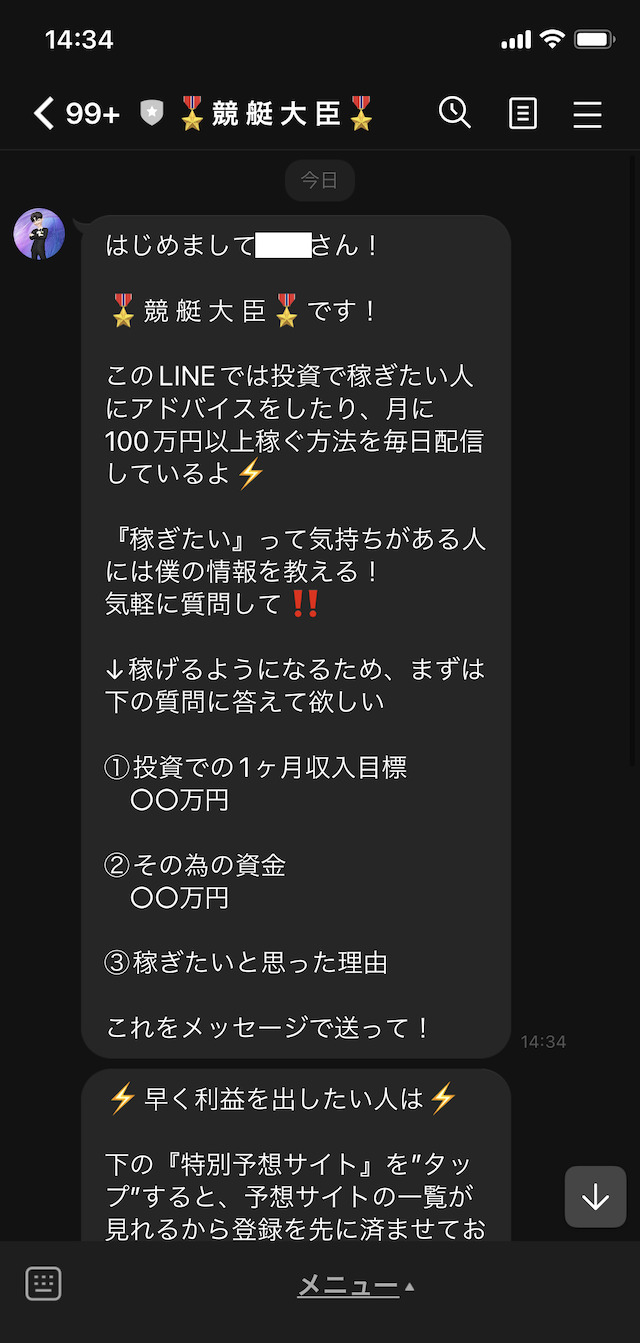Jump to latest message with down arrow
This screenshot has width=640, height=1343.
[x=595, y=1196]
